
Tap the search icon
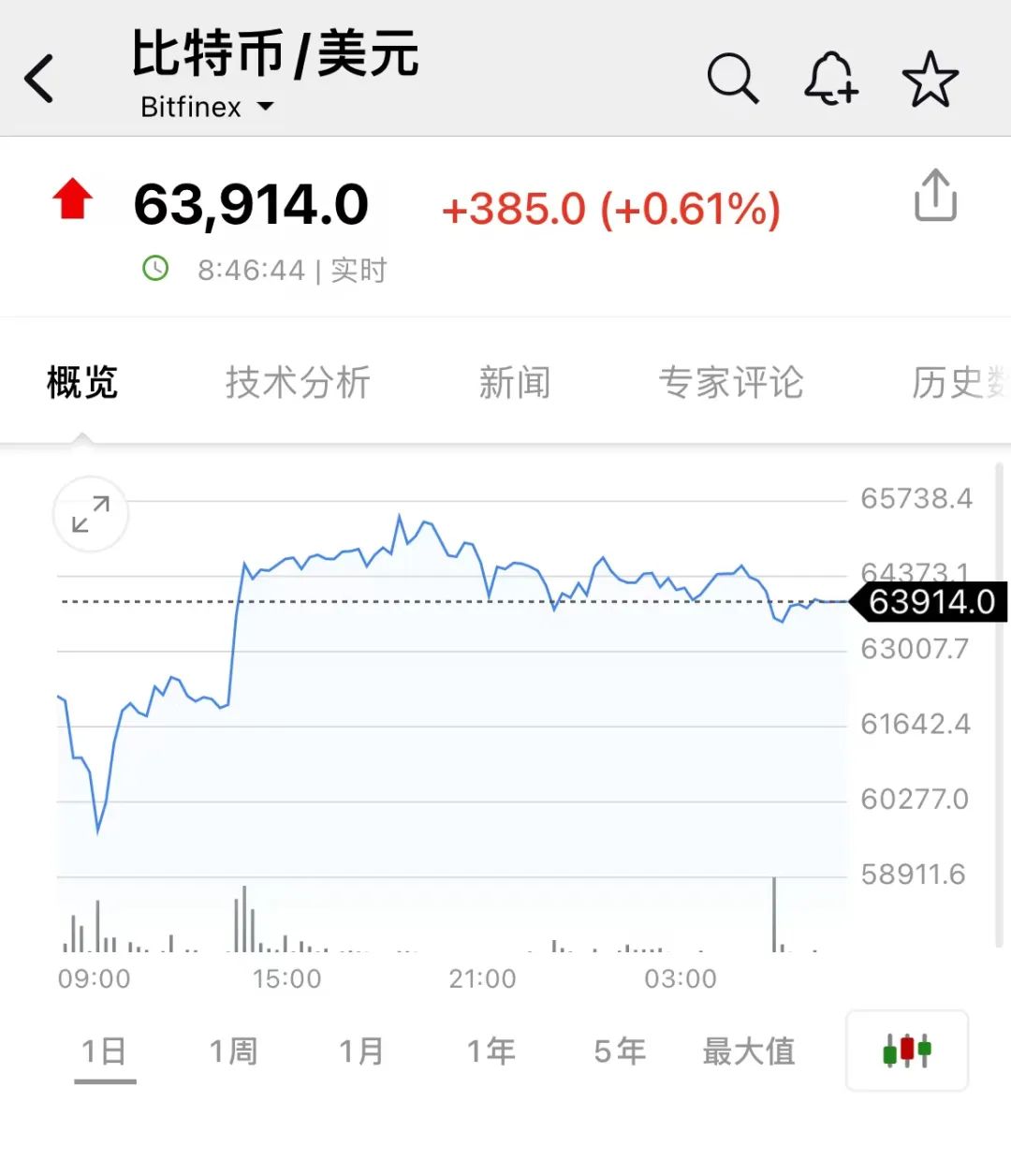coord(734,80)
